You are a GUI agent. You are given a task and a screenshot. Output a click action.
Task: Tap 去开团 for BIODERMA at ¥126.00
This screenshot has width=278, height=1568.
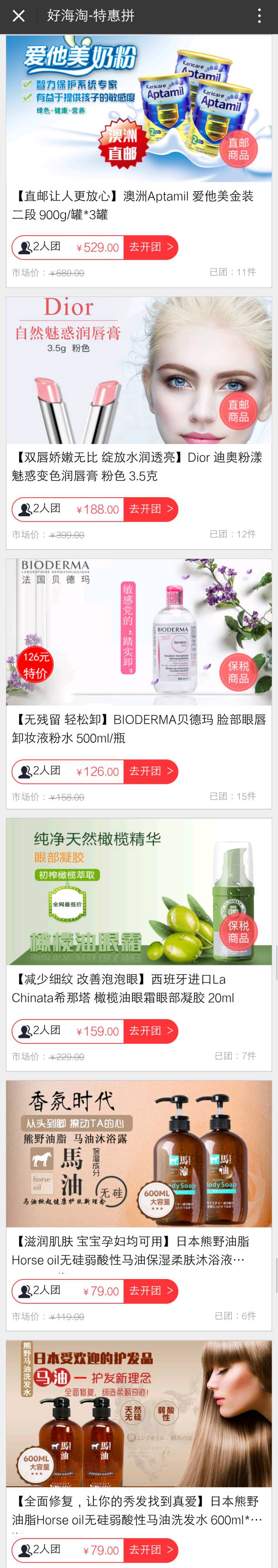pyautogui.click(x=151, y=771)
